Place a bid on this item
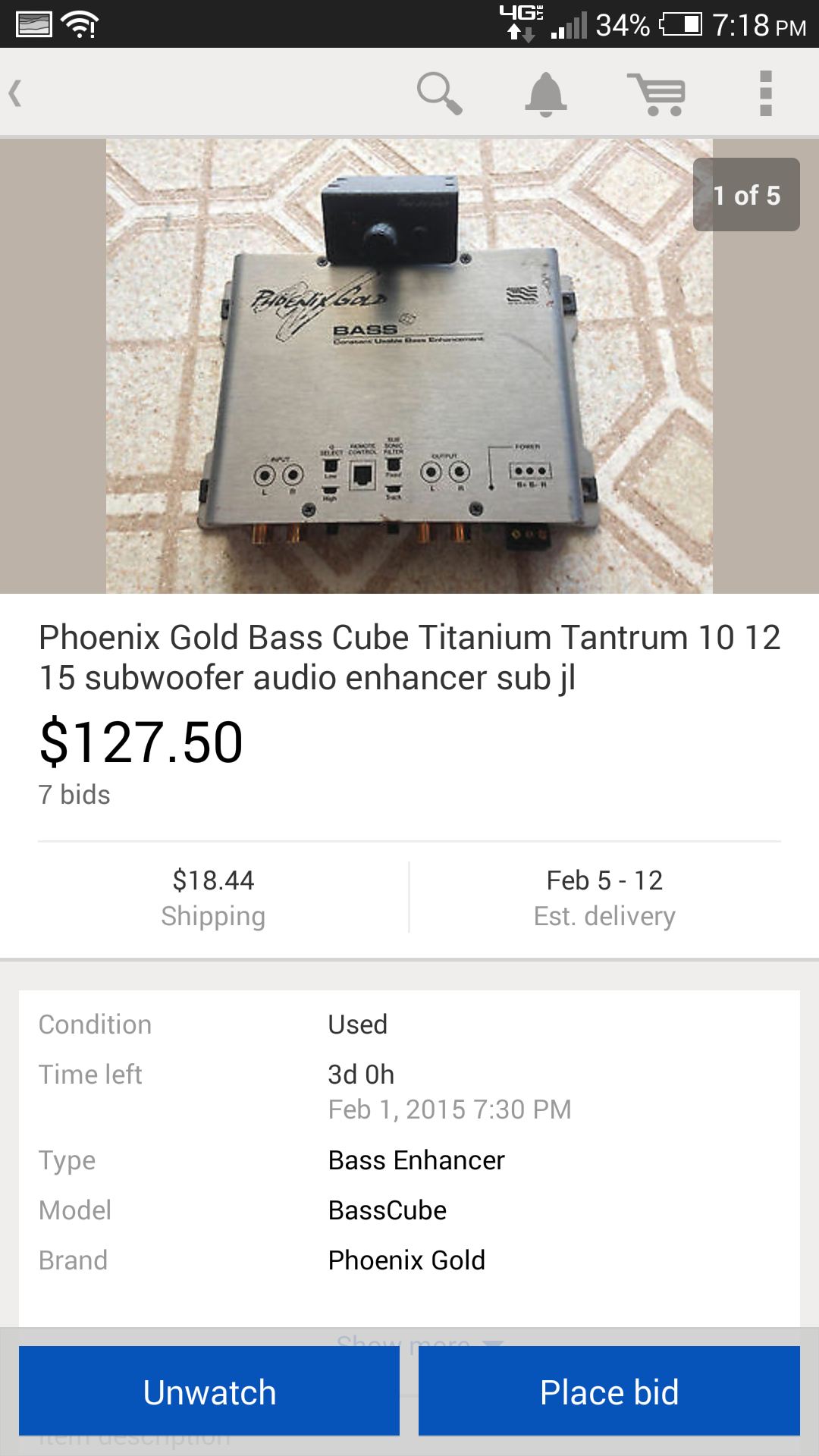Viewport: 819px width, 1456px height. 609,1391
